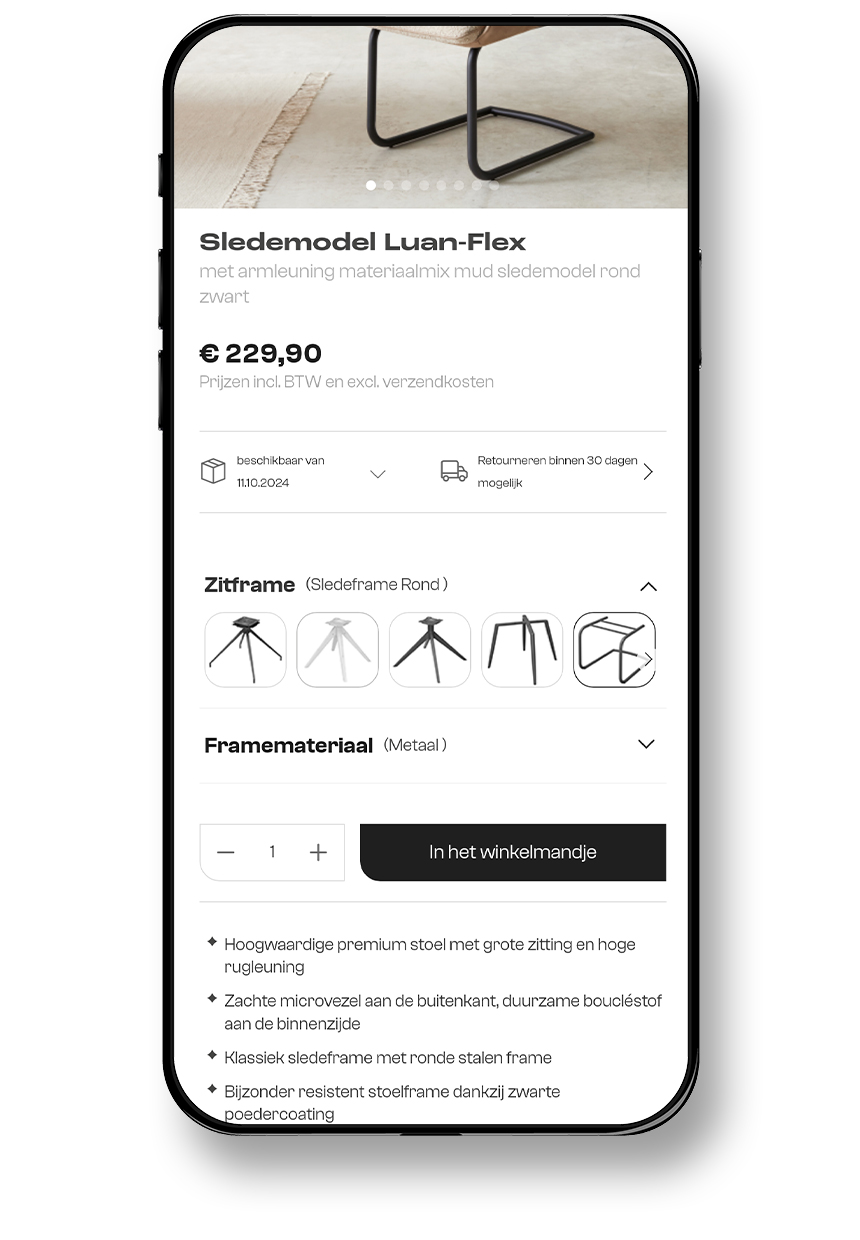This screenshot has height=1240, width=860.
Task: Jump to the second product image dot
Action: 389,185
